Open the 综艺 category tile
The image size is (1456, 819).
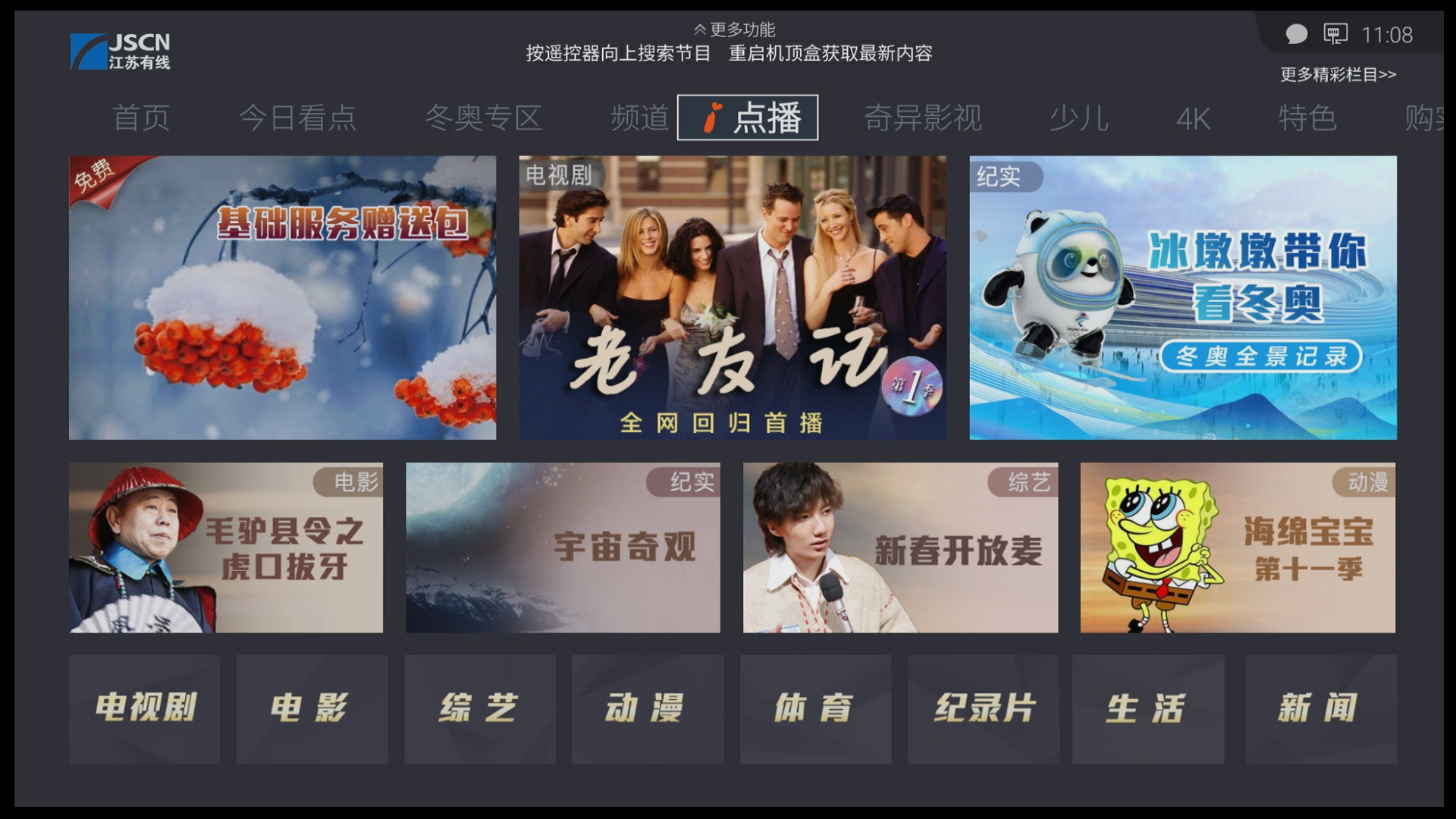[479, 709]
